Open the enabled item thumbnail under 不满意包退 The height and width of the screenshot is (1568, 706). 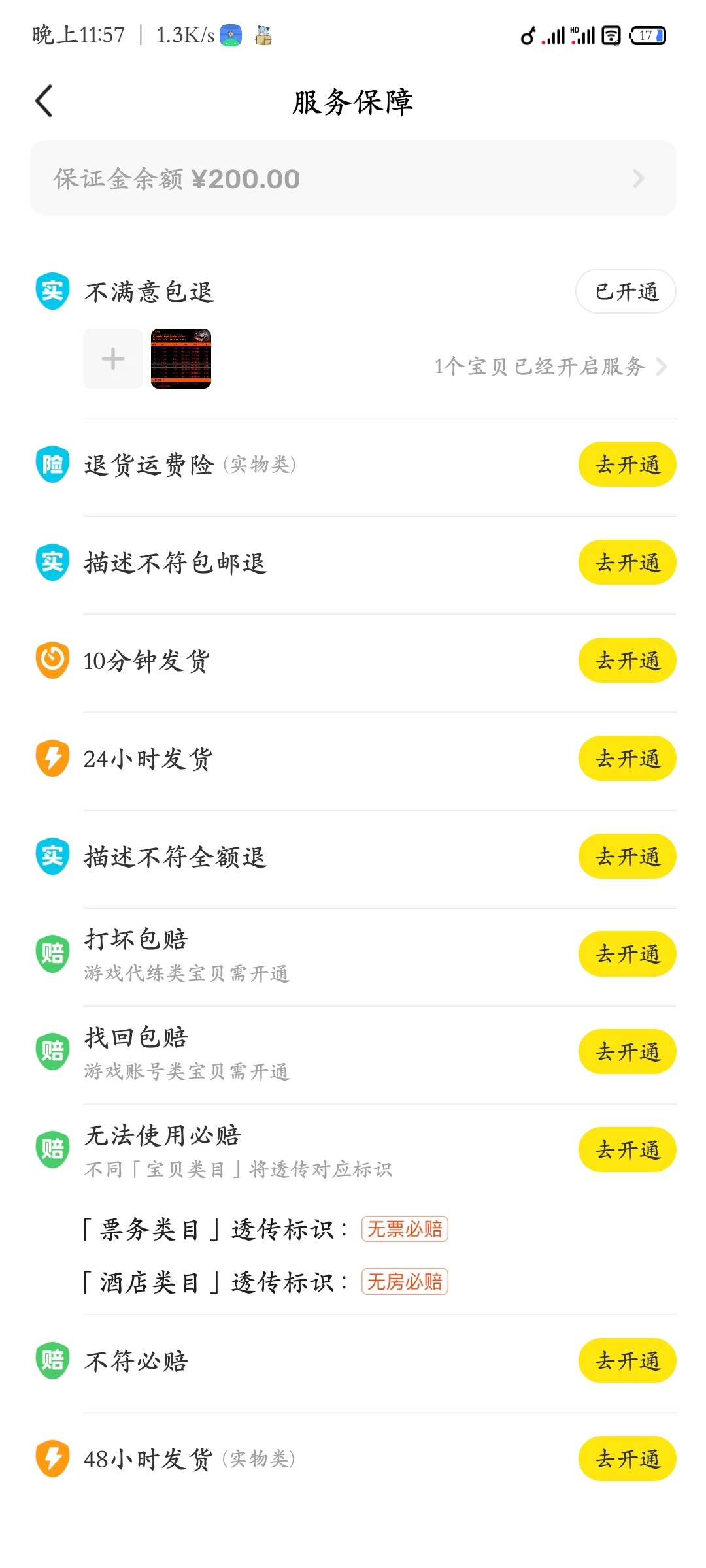(181, 359)
